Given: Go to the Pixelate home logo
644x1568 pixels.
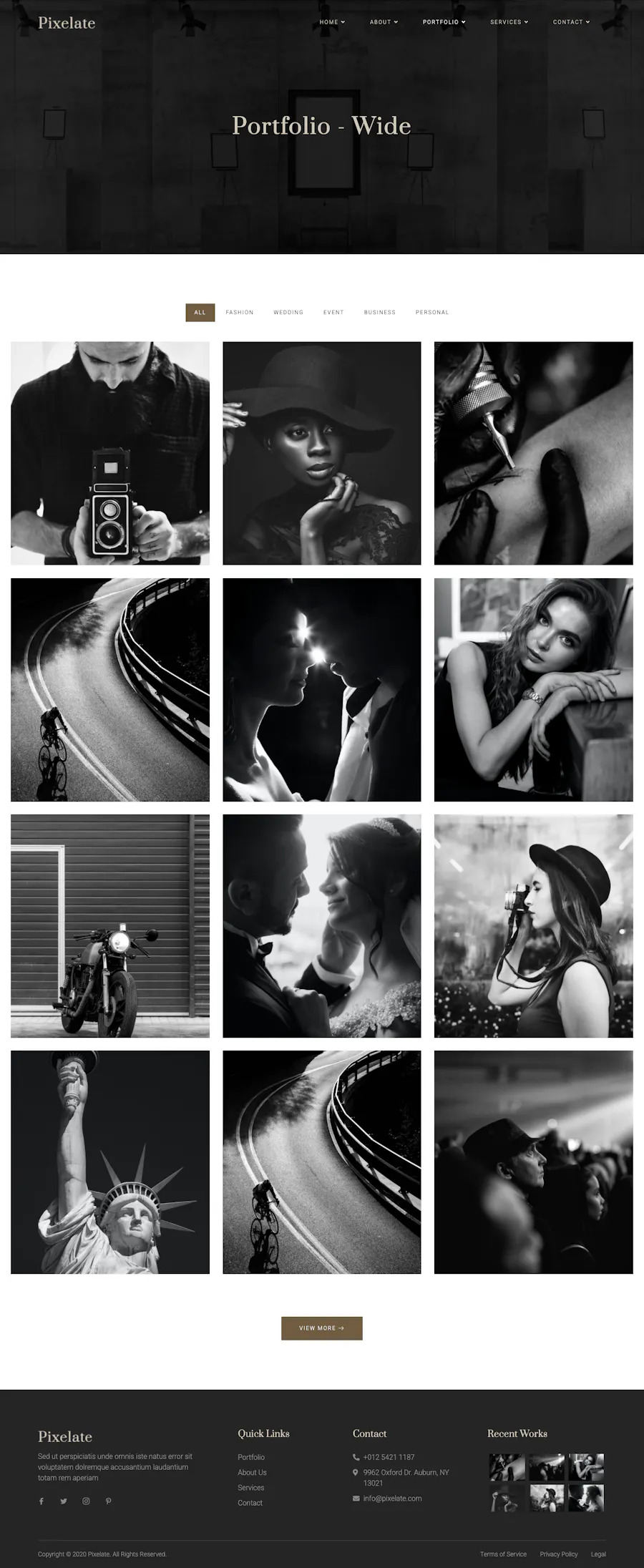Looking at the screenshot, I should [67, 23].
